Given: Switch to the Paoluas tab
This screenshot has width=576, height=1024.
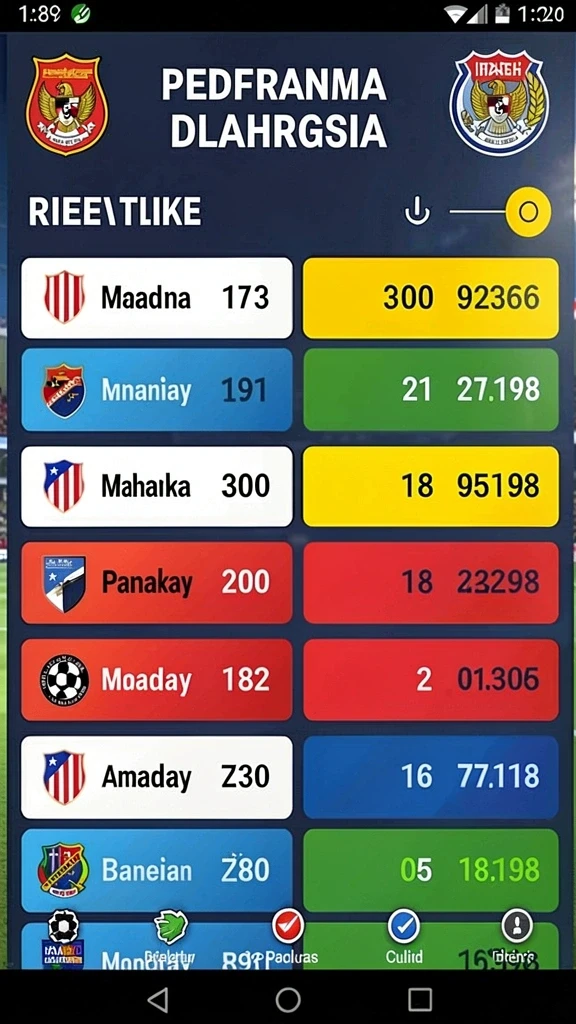Looking at the screenshot, I should (x=288, y=938).
